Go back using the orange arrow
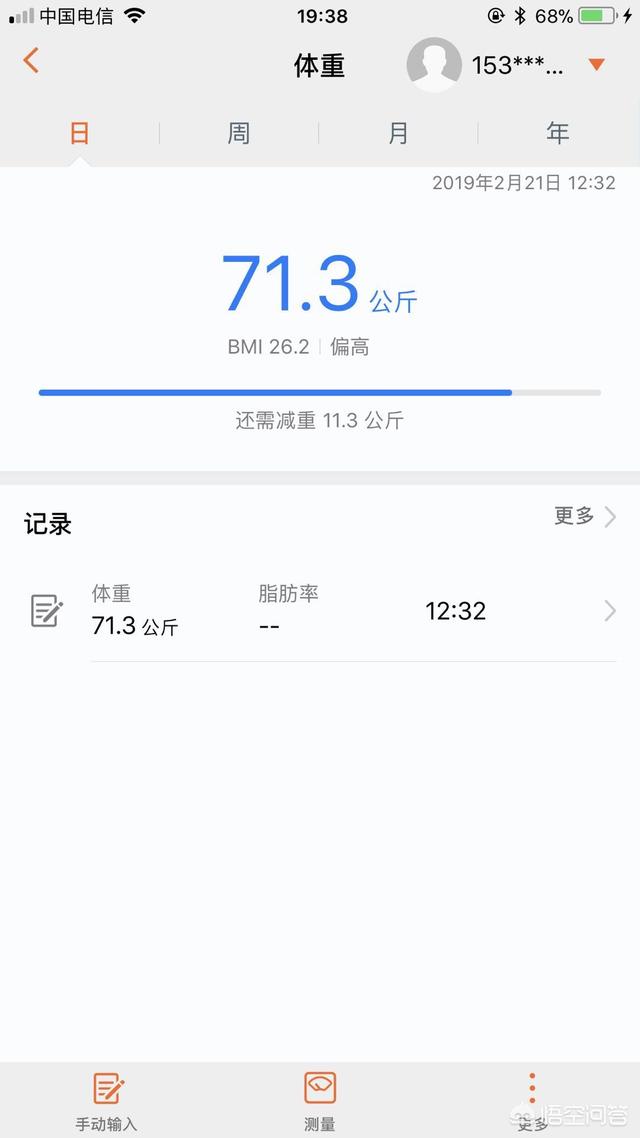The image size is (640, 1138). click(x=31, y=61)
